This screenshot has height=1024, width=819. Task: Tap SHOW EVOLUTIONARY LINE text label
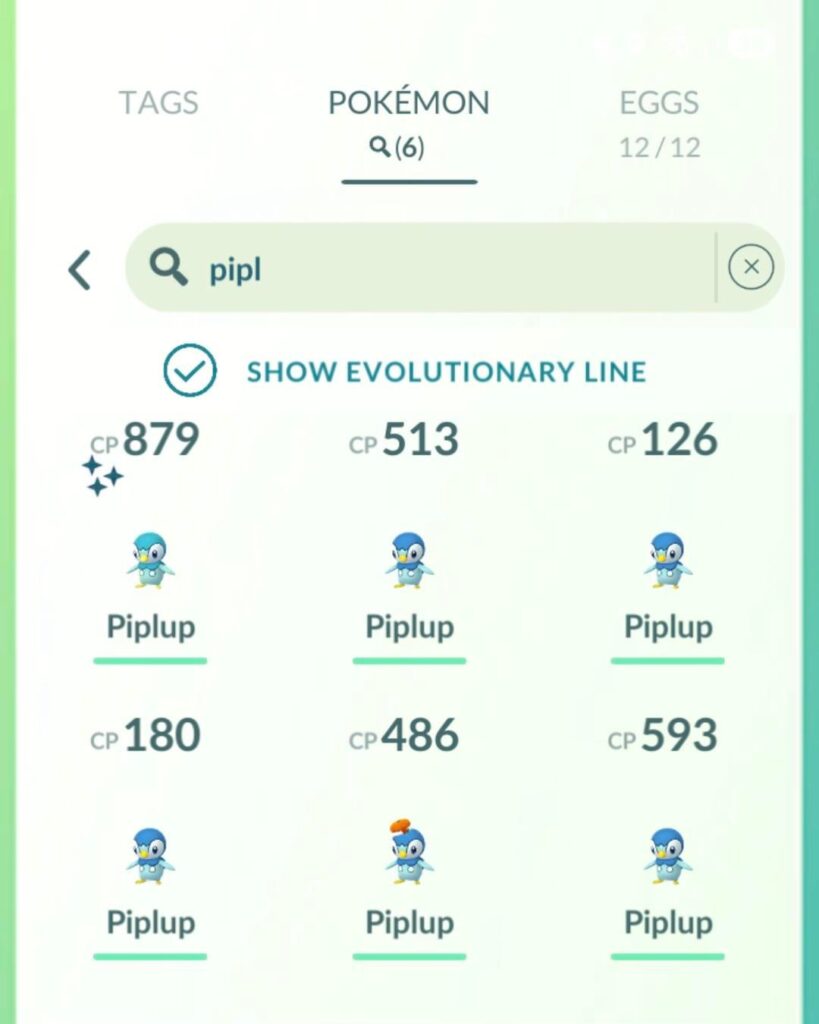pos(447,370)
